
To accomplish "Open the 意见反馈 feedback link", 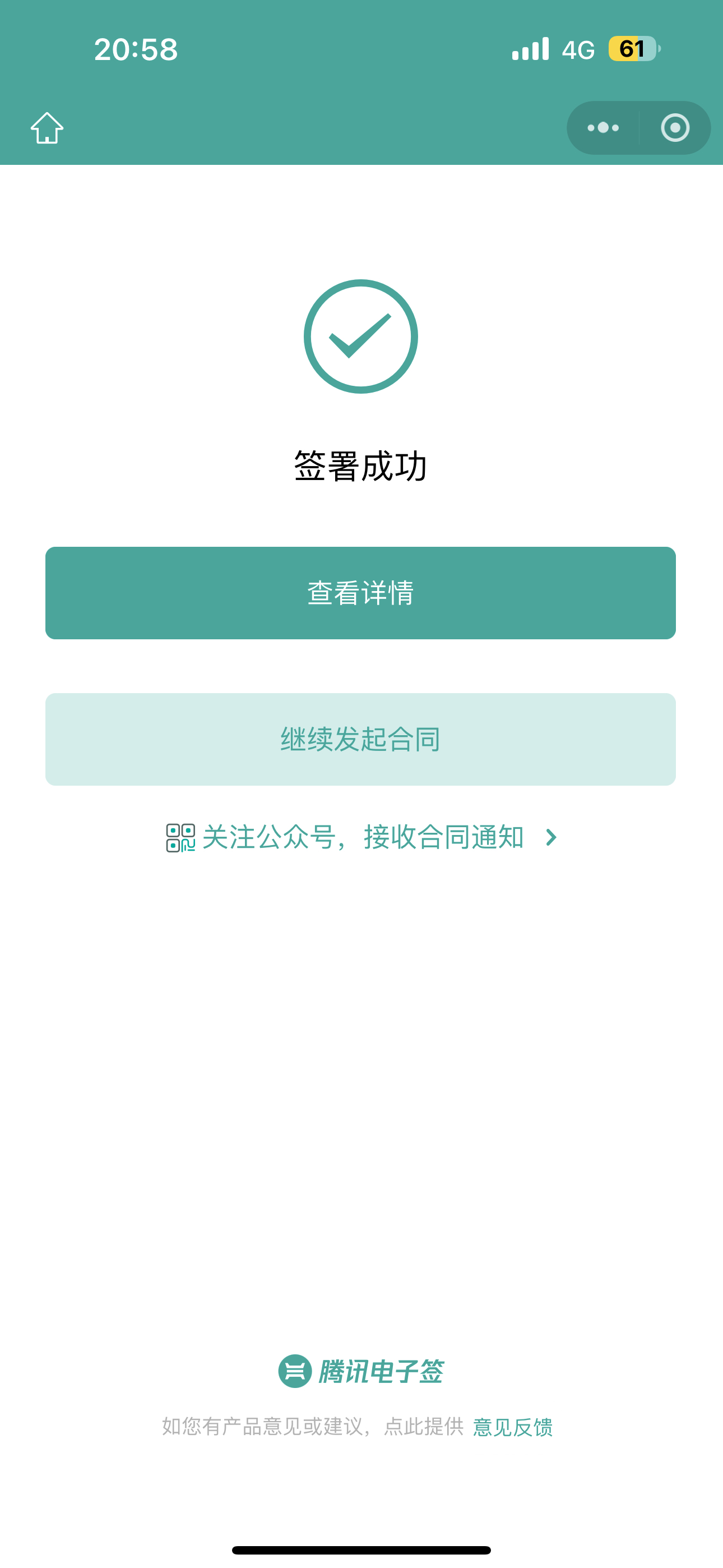I will (x=512, y=1427).
